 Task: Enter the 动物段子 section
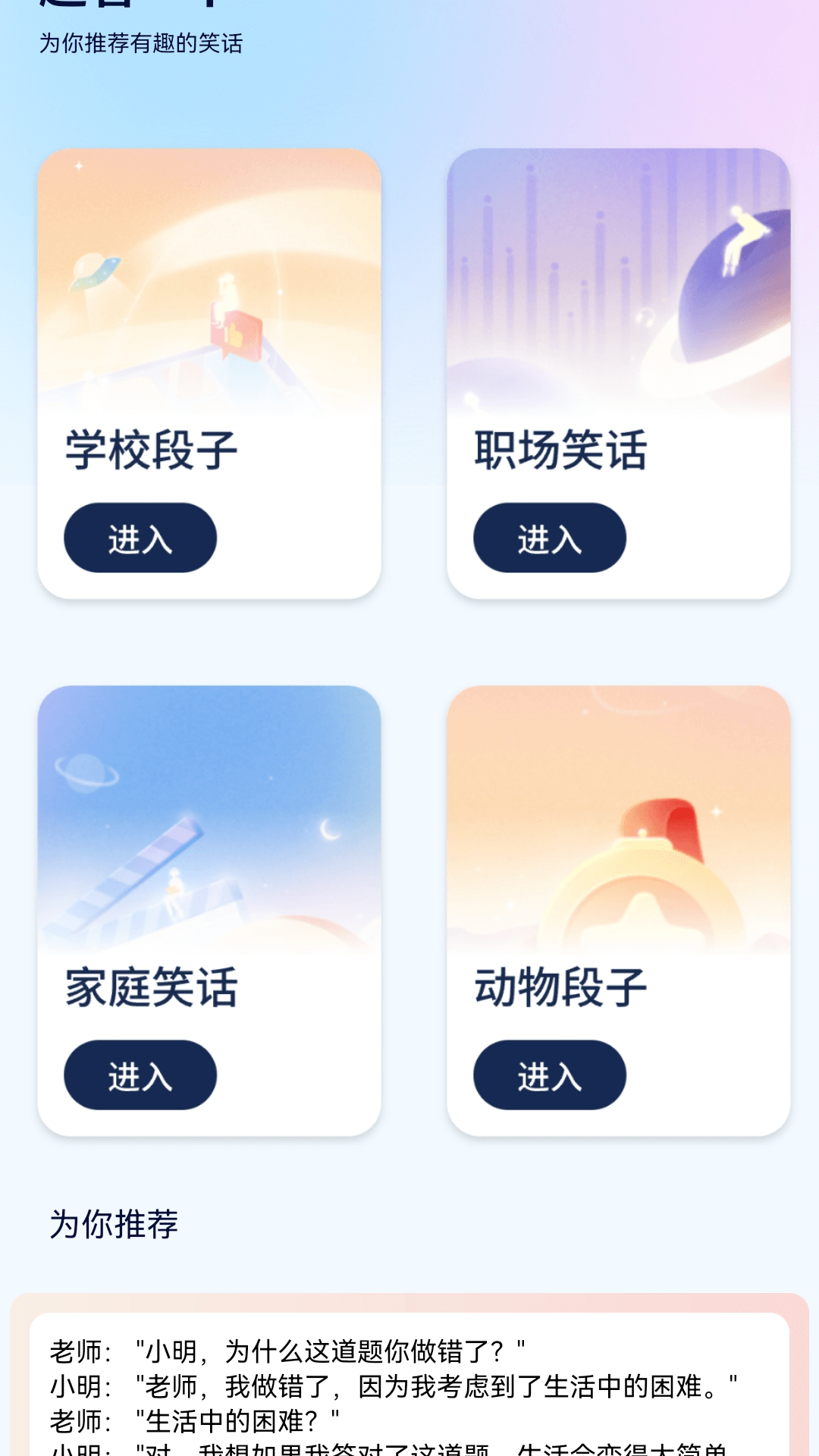coord(551,1075)
